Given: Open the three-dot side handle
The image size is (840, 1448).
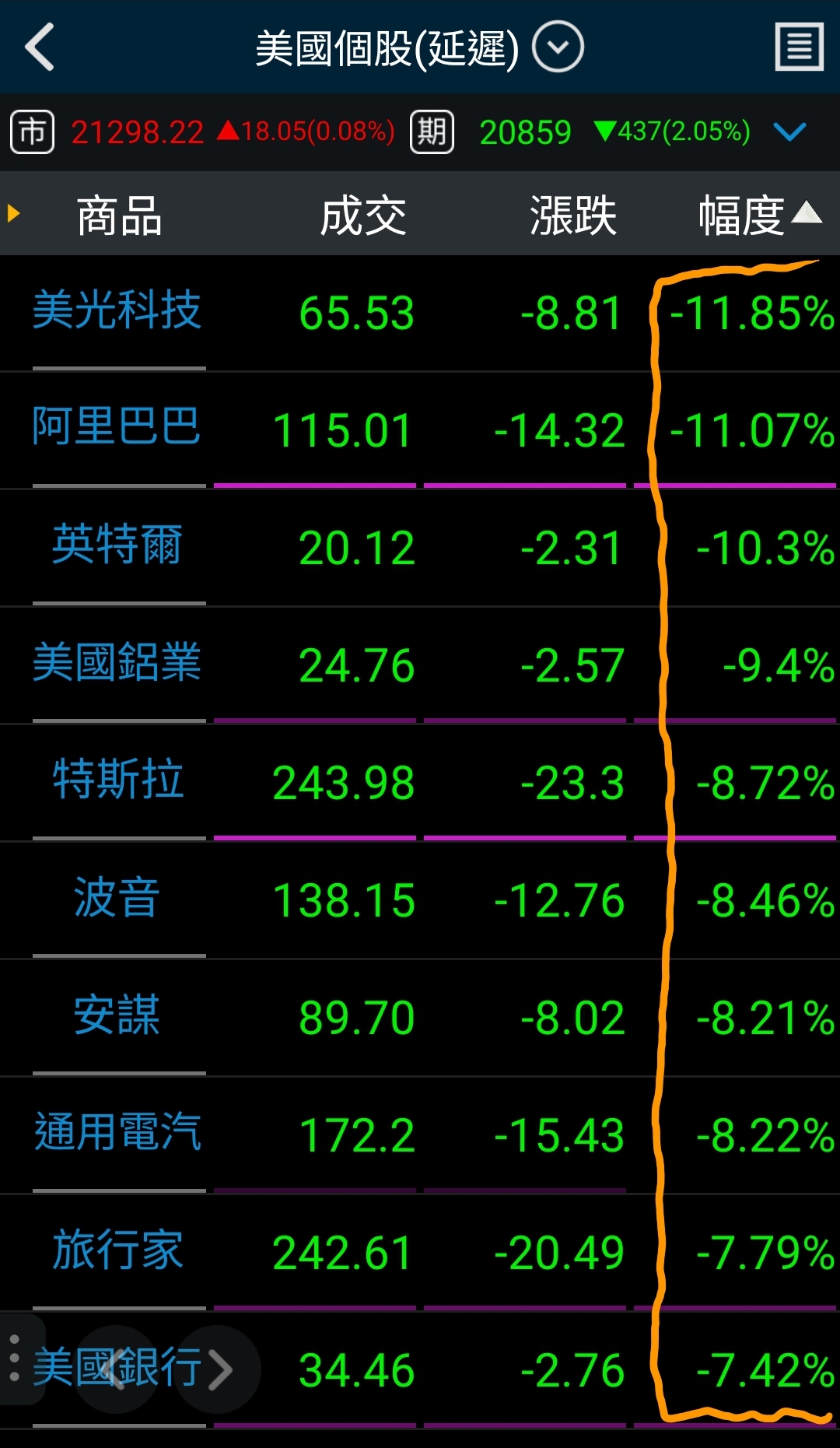Looking at the screenshot, I should (14, 1359).
